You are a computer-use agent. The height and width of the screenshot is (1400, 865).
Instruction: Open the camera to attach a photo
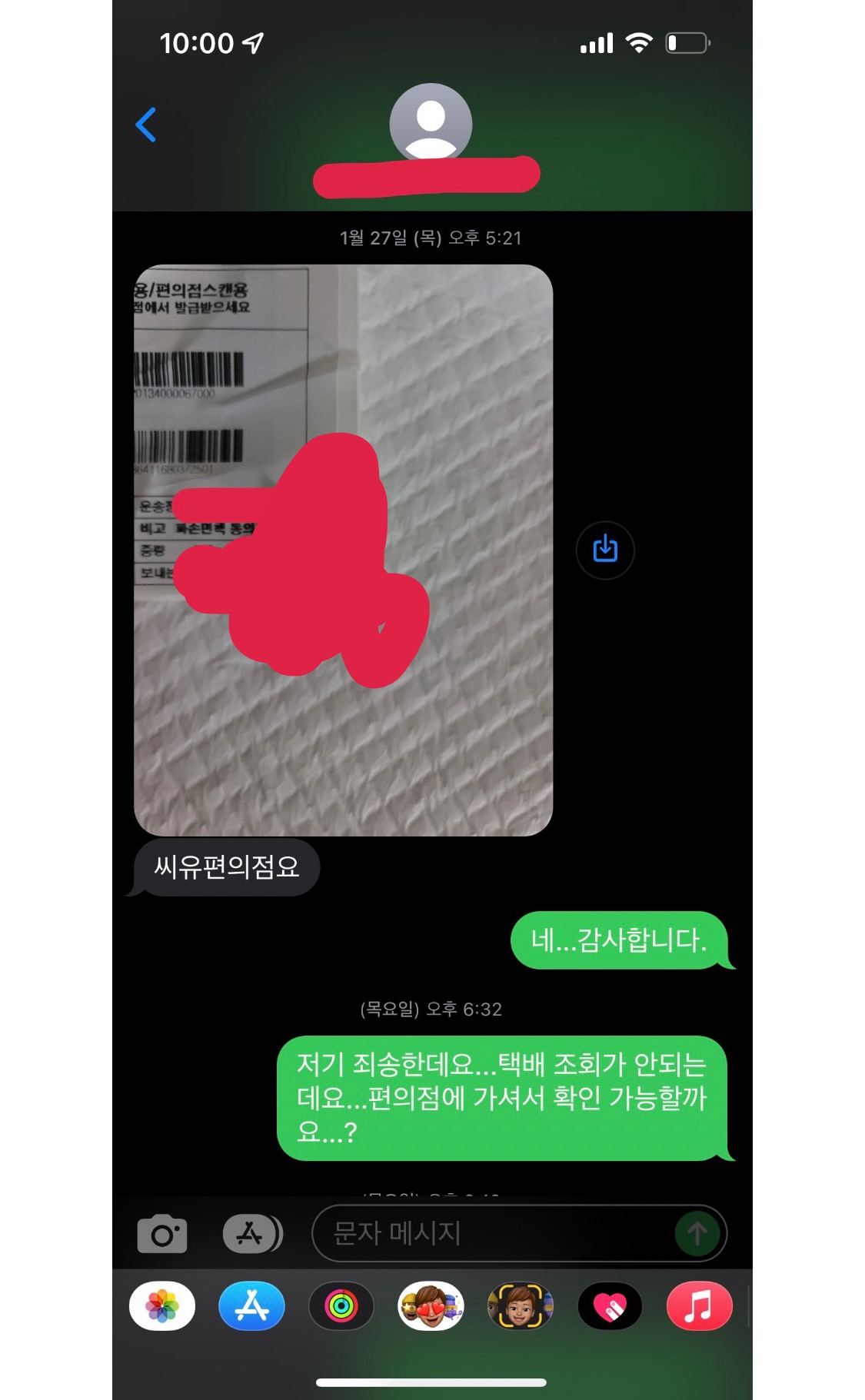162,1234
